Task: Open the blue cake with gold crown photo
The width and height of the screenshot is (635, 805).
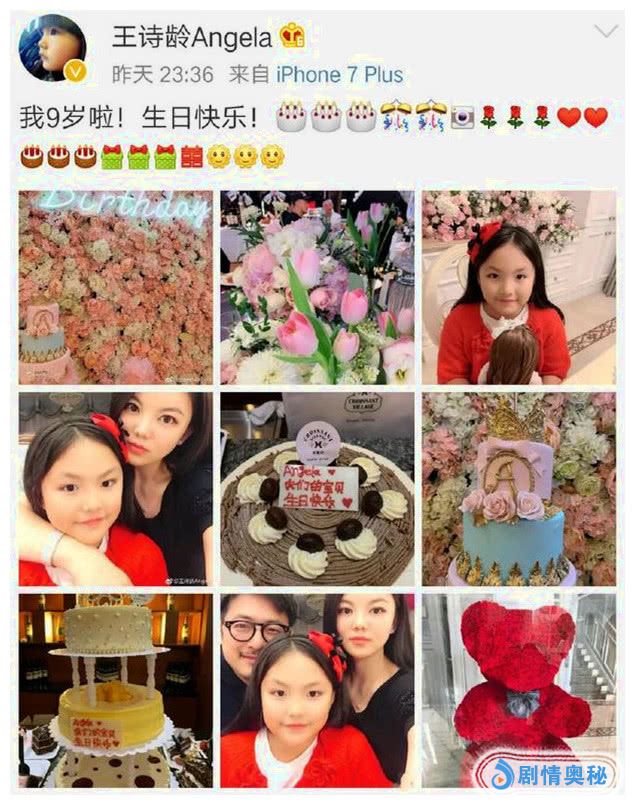Action: click(x=518, y=489)
